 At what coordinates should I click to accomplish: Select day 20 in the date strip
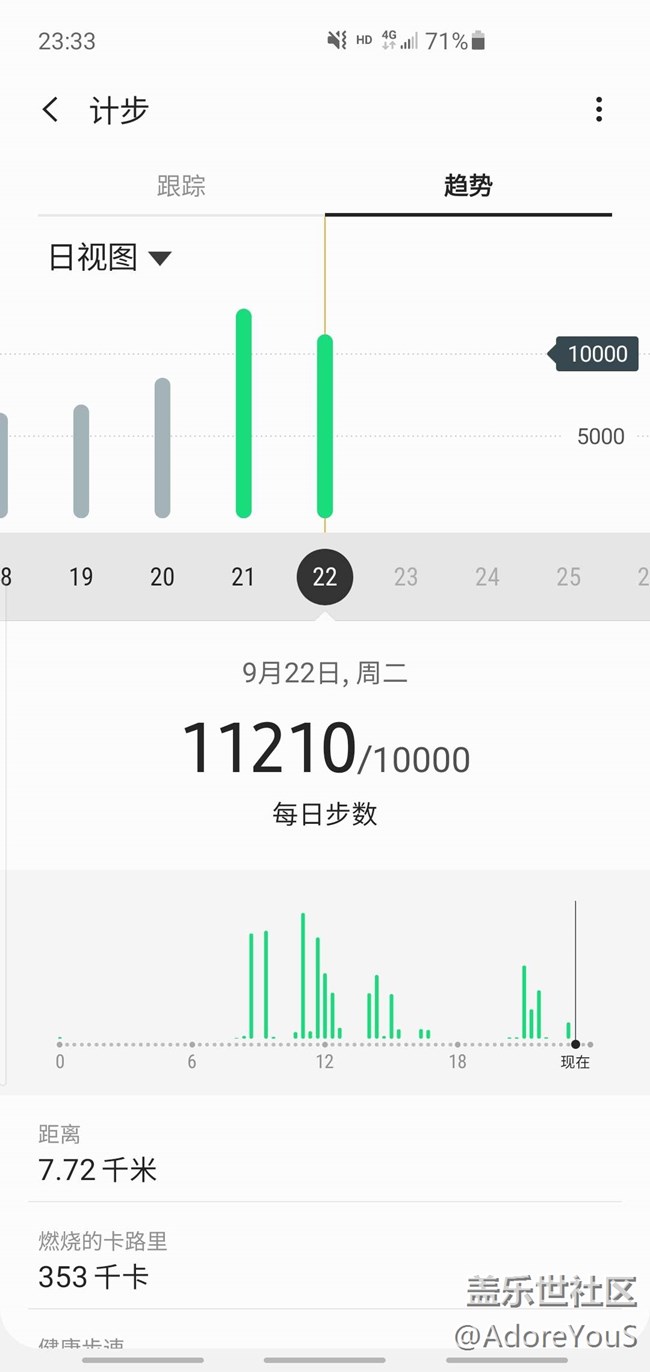click(x=162, y=577)
